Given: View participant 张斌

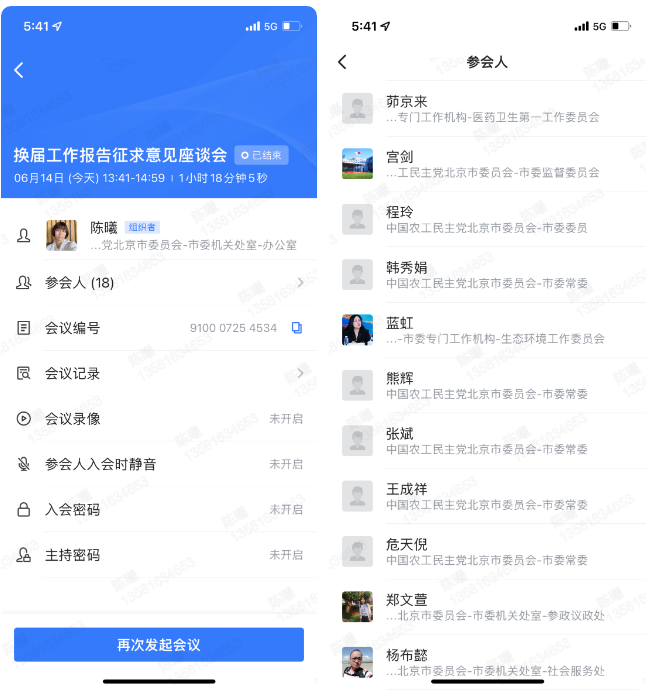Looking at the screenshot, I should 490,441.
